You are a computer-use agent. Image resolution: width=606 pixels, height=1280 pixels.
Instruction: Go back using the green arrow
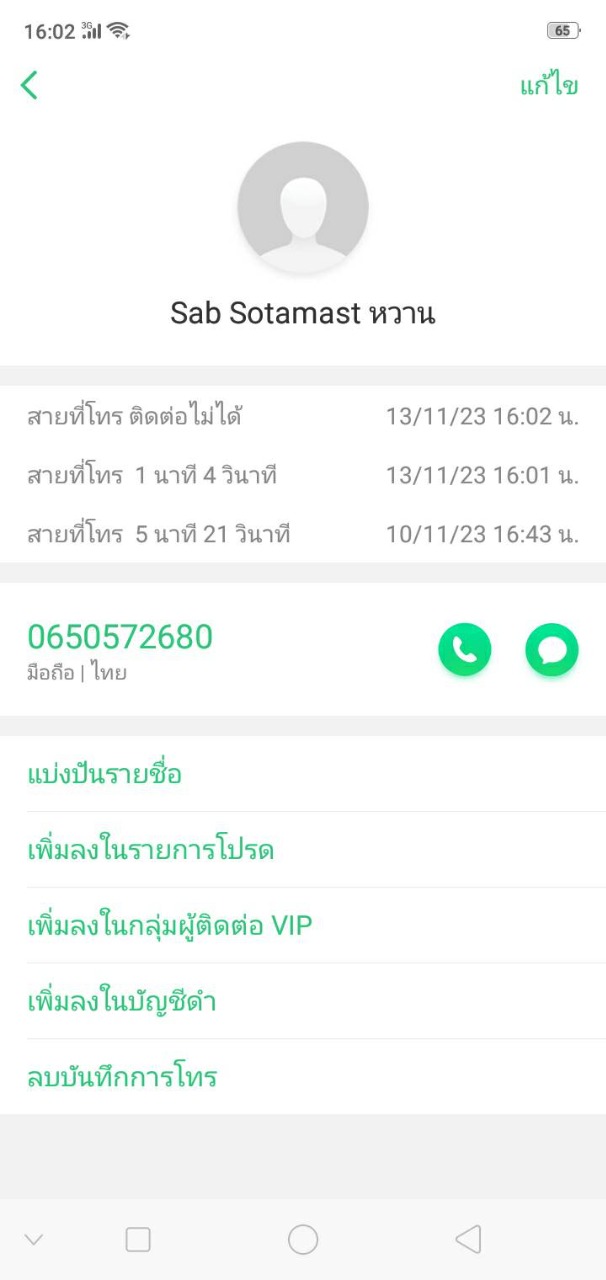29,86
